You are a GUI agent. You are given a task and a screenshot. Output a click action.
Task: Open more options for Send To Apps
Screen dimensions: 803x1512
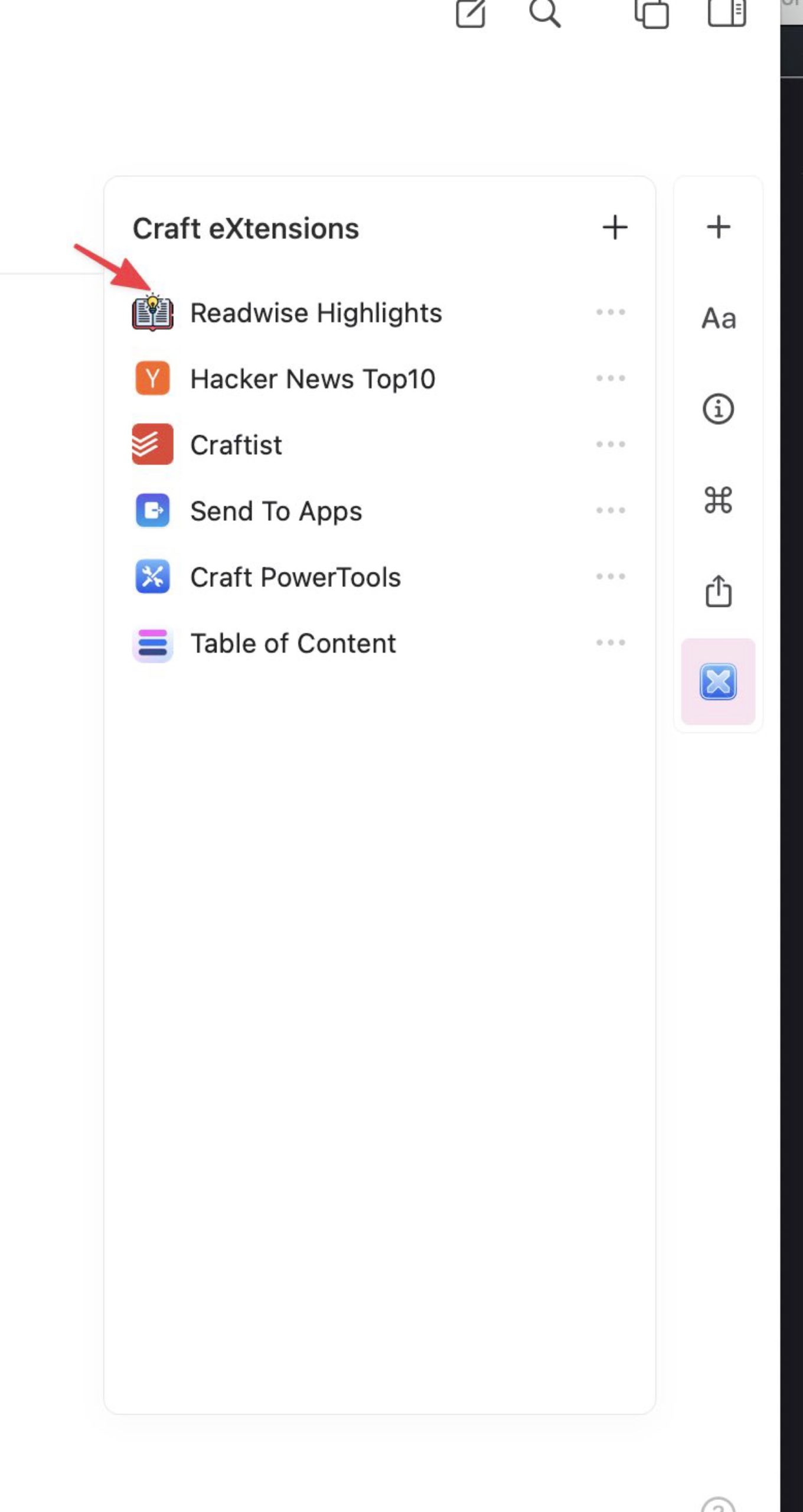tap(611, 510)
